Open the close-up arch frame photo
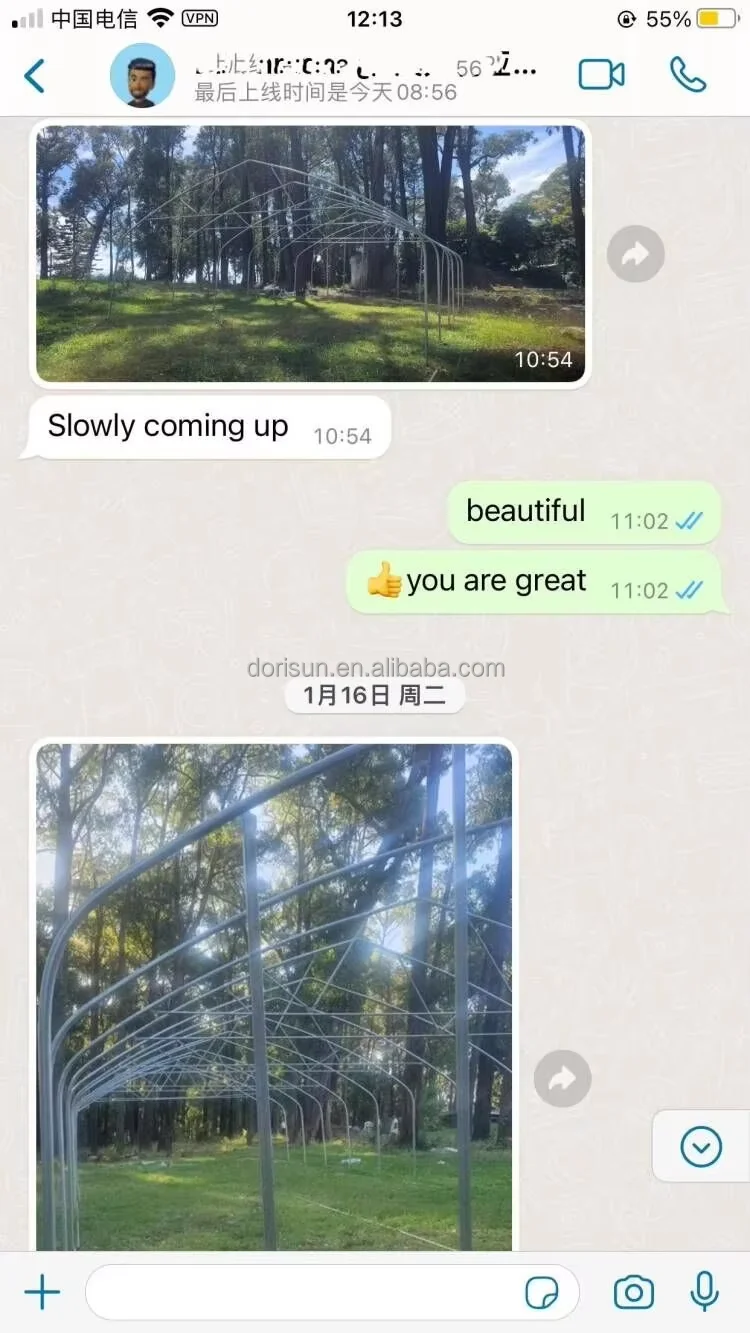Screen dimensions: 750x1333 [274, 996]
